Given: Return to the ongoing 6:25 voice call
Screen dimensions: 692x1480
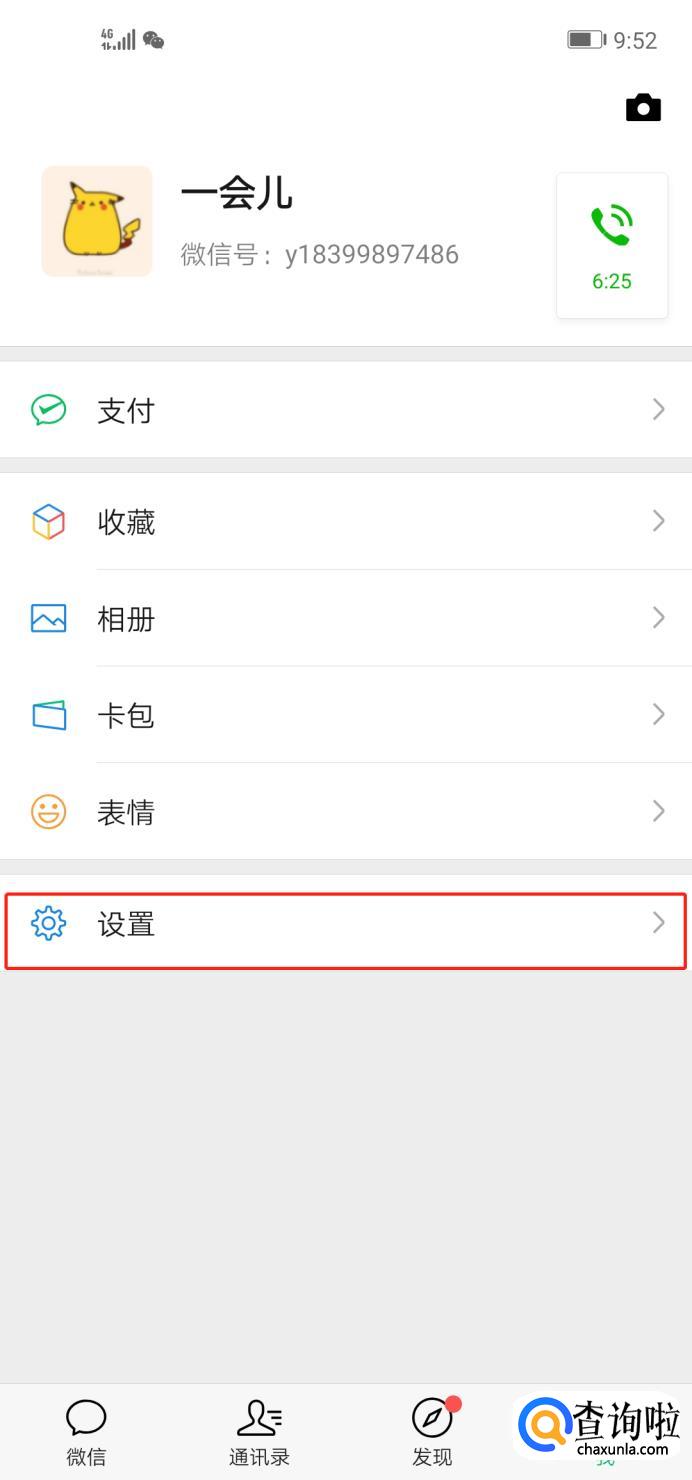Looking at the screenshot, I should pos(612,246).
